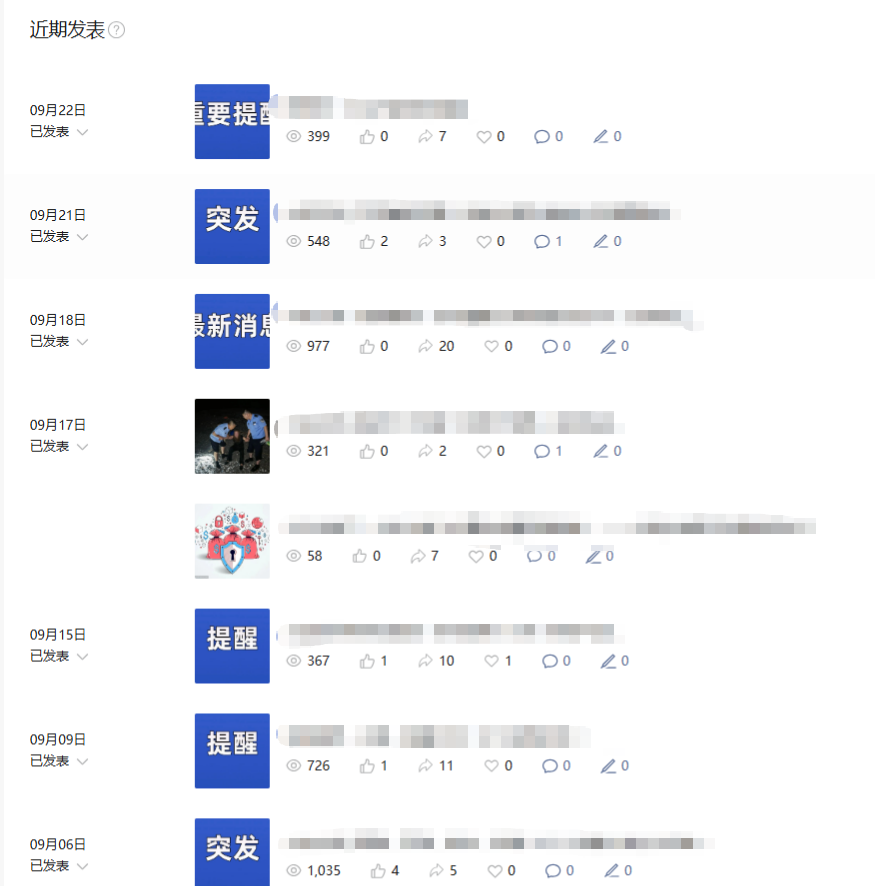875x886 pixels.
Task: Open the 重要提醒 article from 09月22日
Action: click(232, 121)
